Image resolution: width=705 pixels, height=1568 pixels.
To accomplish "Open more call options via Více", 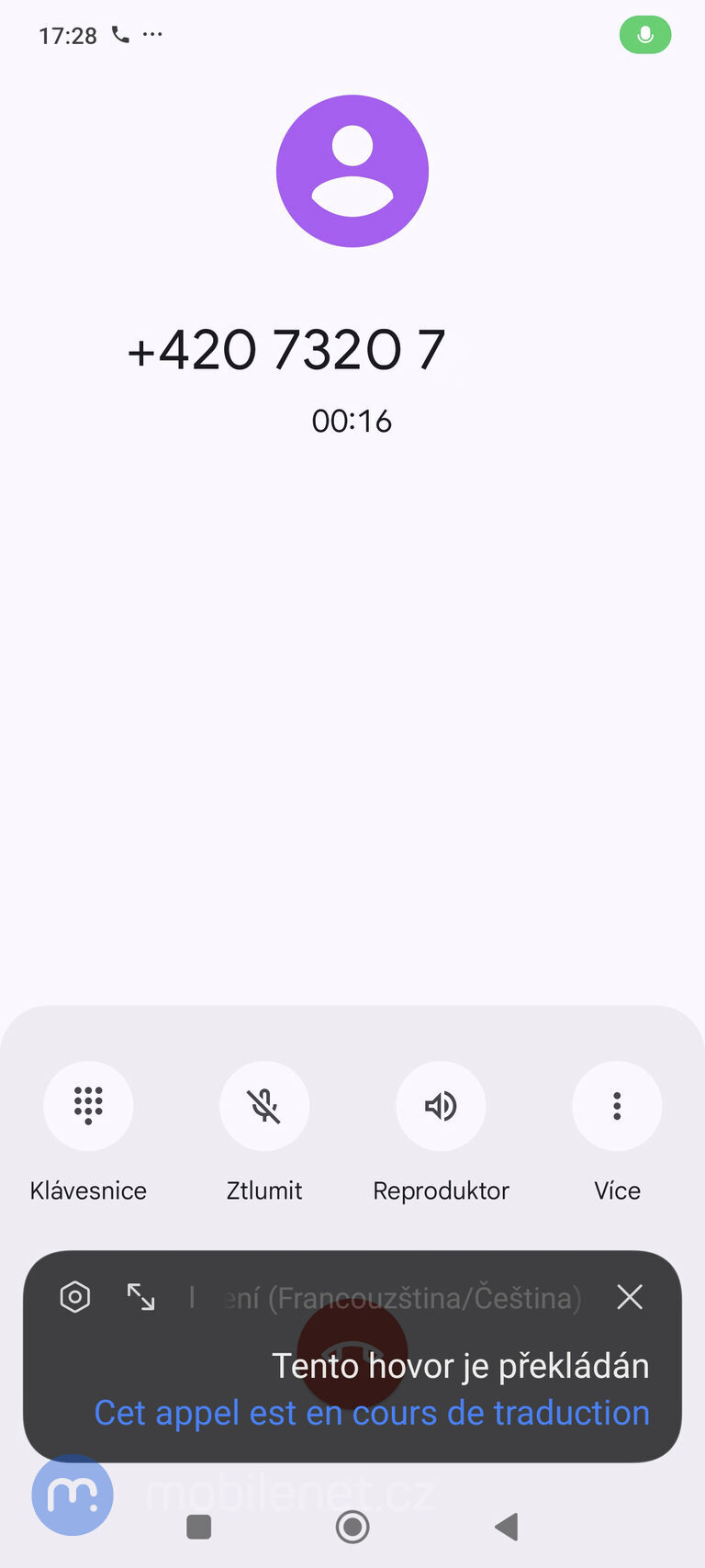I will click(617, 1106).
